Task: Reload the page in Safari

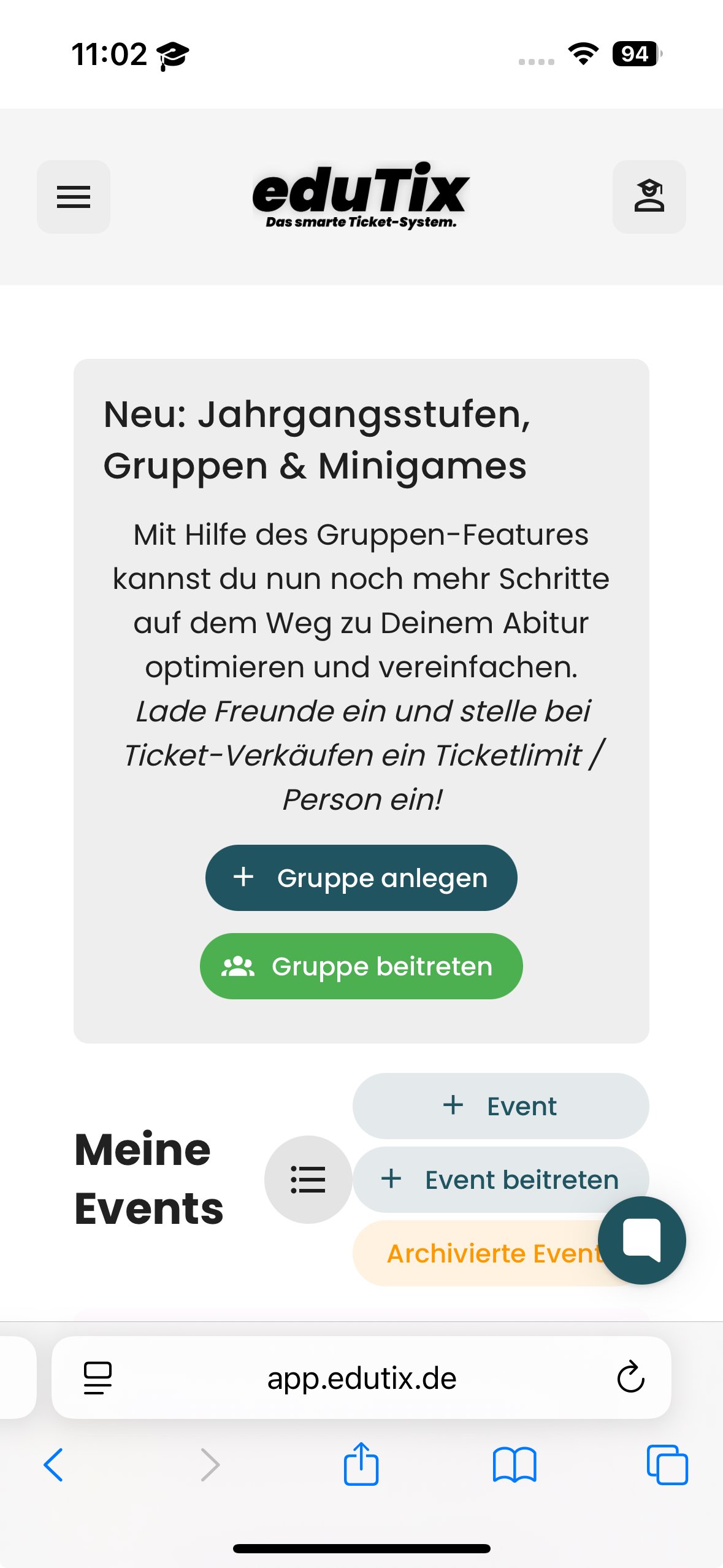Action: pyautogui.click(x=630, y=1377)
